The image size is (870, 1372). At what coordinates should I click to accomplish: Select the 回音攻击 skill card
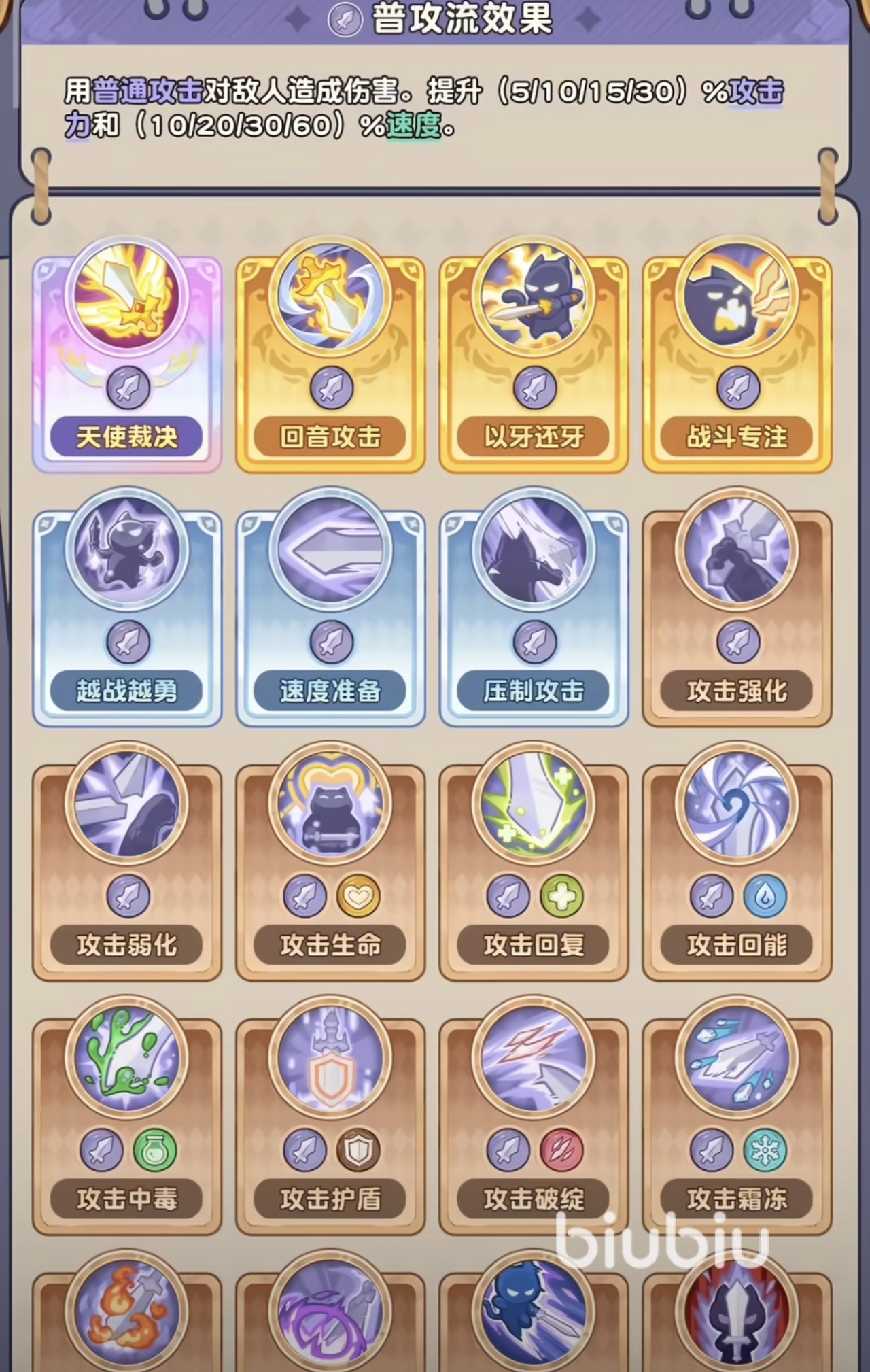[330, 355]
